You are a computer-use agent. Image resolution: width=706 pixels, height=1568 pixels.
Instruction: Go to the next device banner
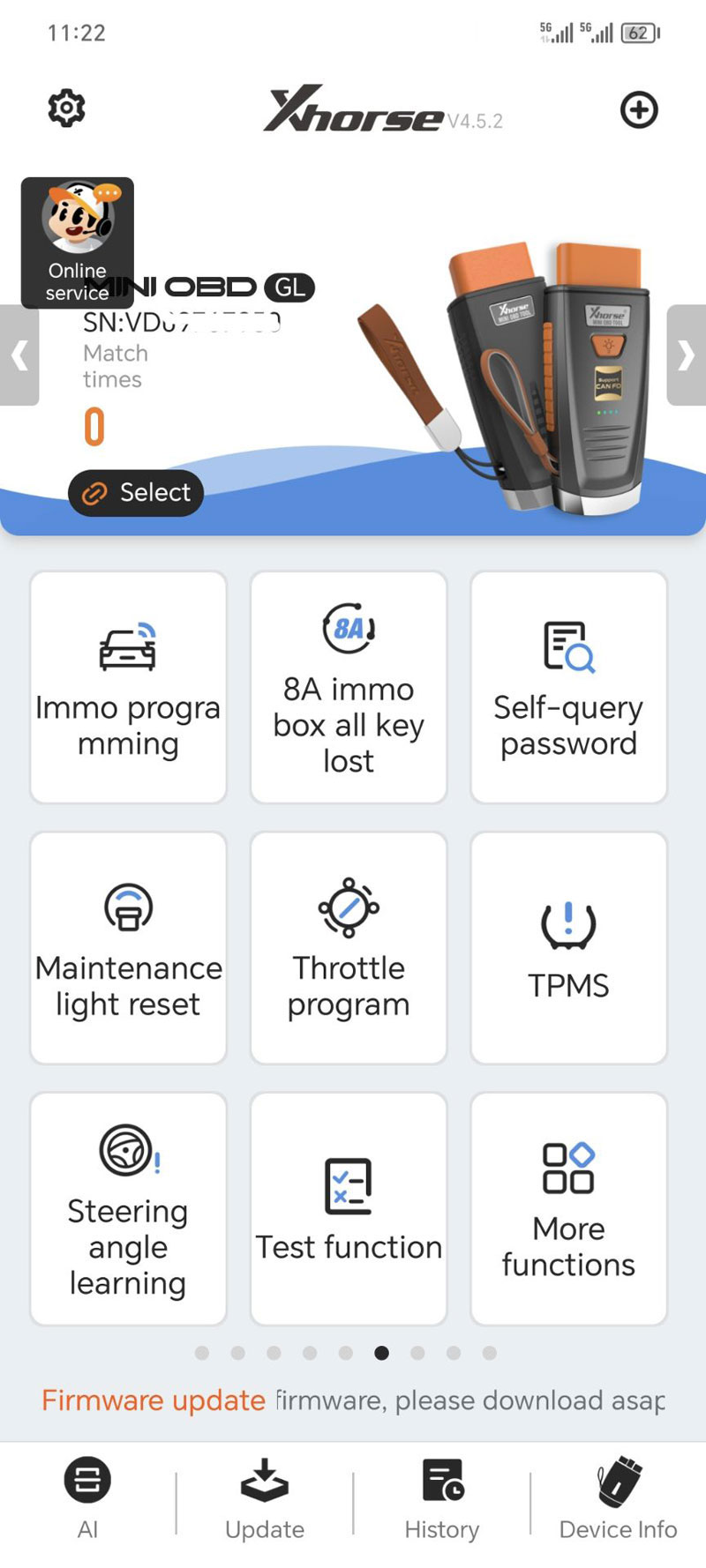(686, 355)
